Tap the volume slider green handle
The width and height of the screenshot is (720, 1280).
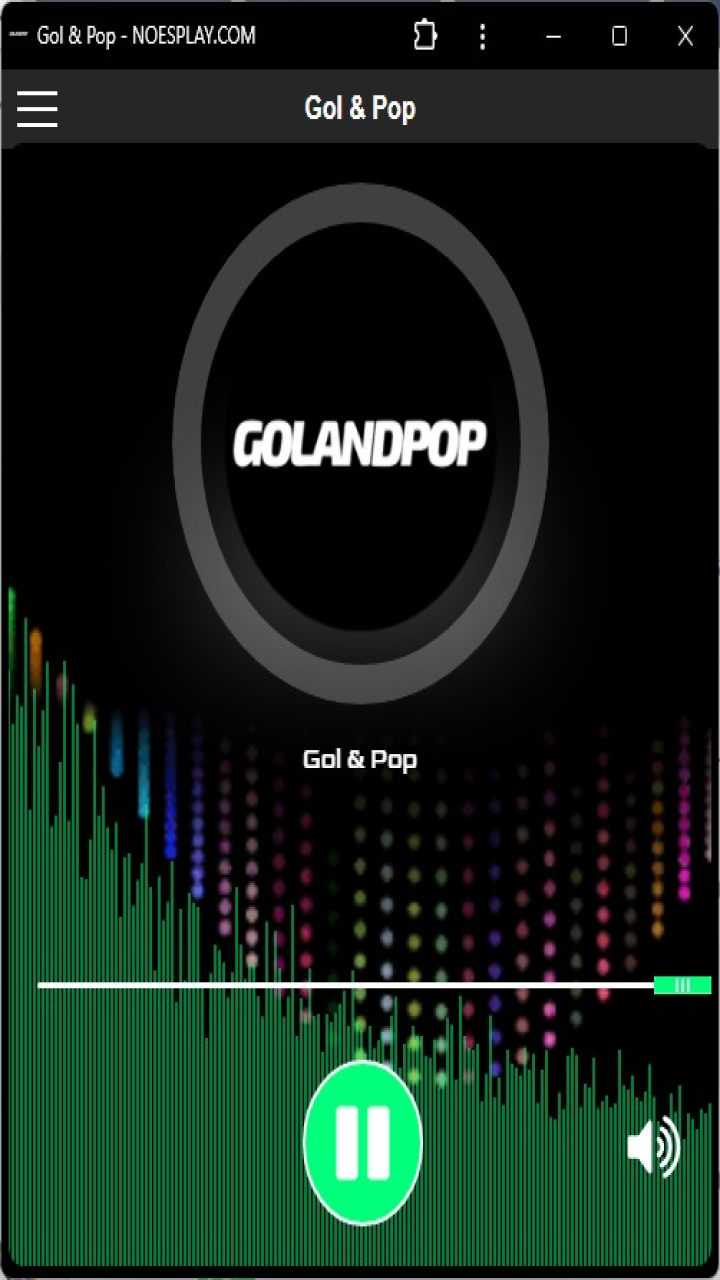tap(682, 985)
